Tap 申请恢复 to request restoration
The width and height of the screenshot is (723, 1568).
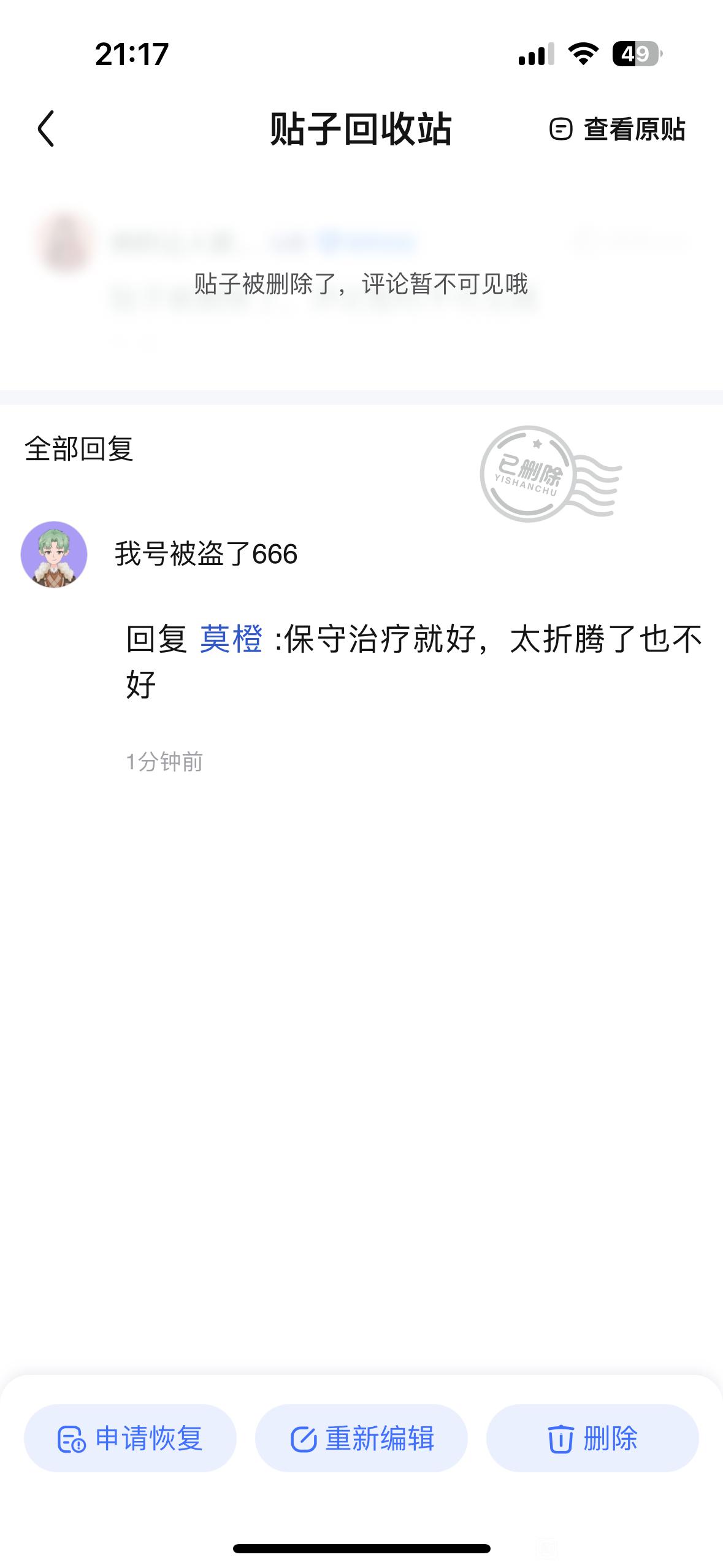130,1439
